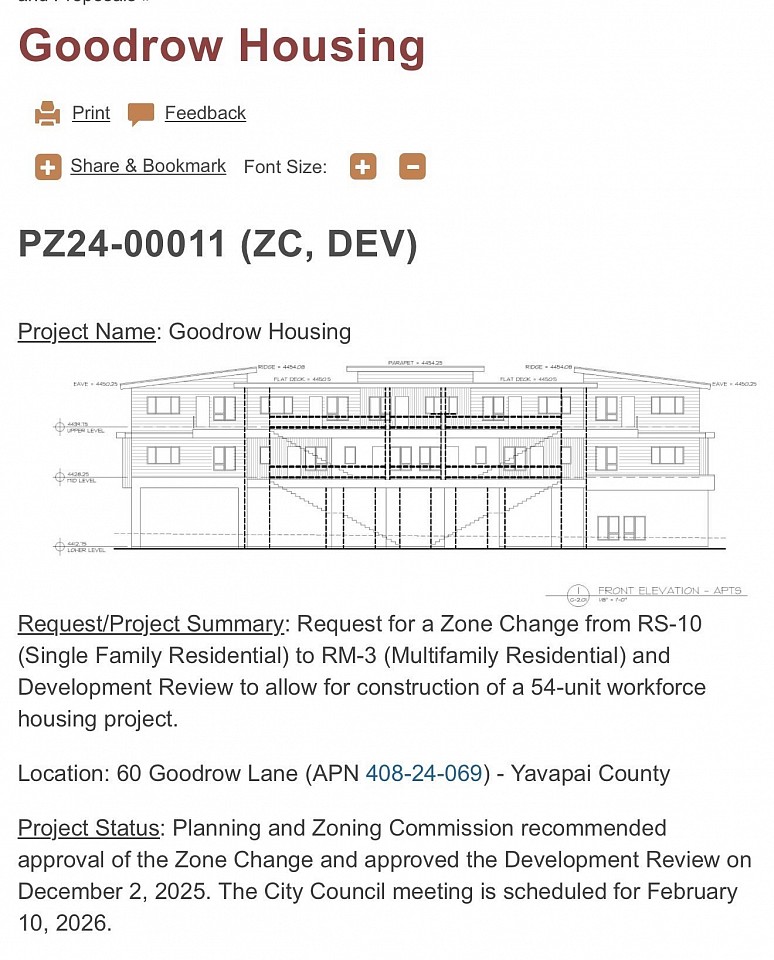Increase the font size

coord(363,166)
